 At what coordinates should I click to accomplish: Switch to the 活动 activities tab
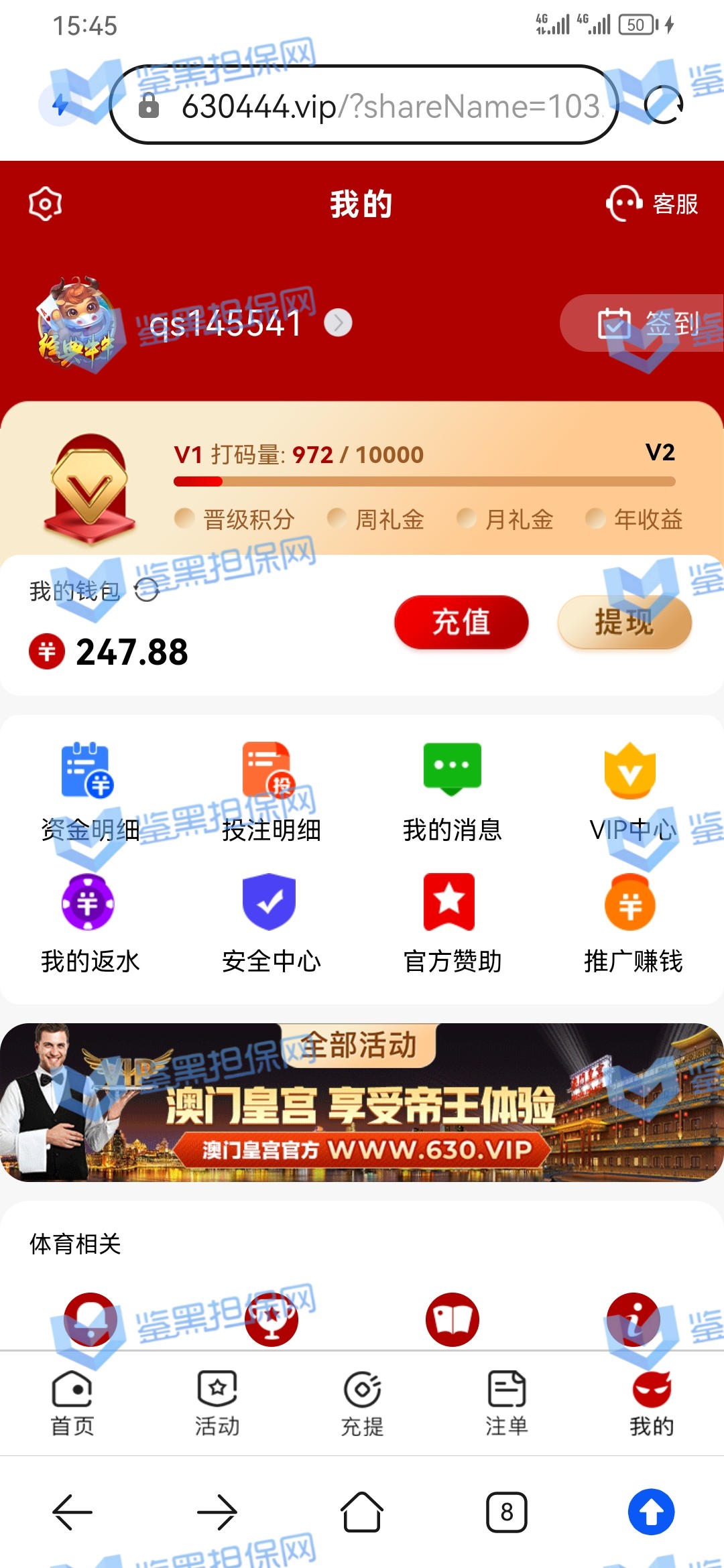coord(217,1403)
